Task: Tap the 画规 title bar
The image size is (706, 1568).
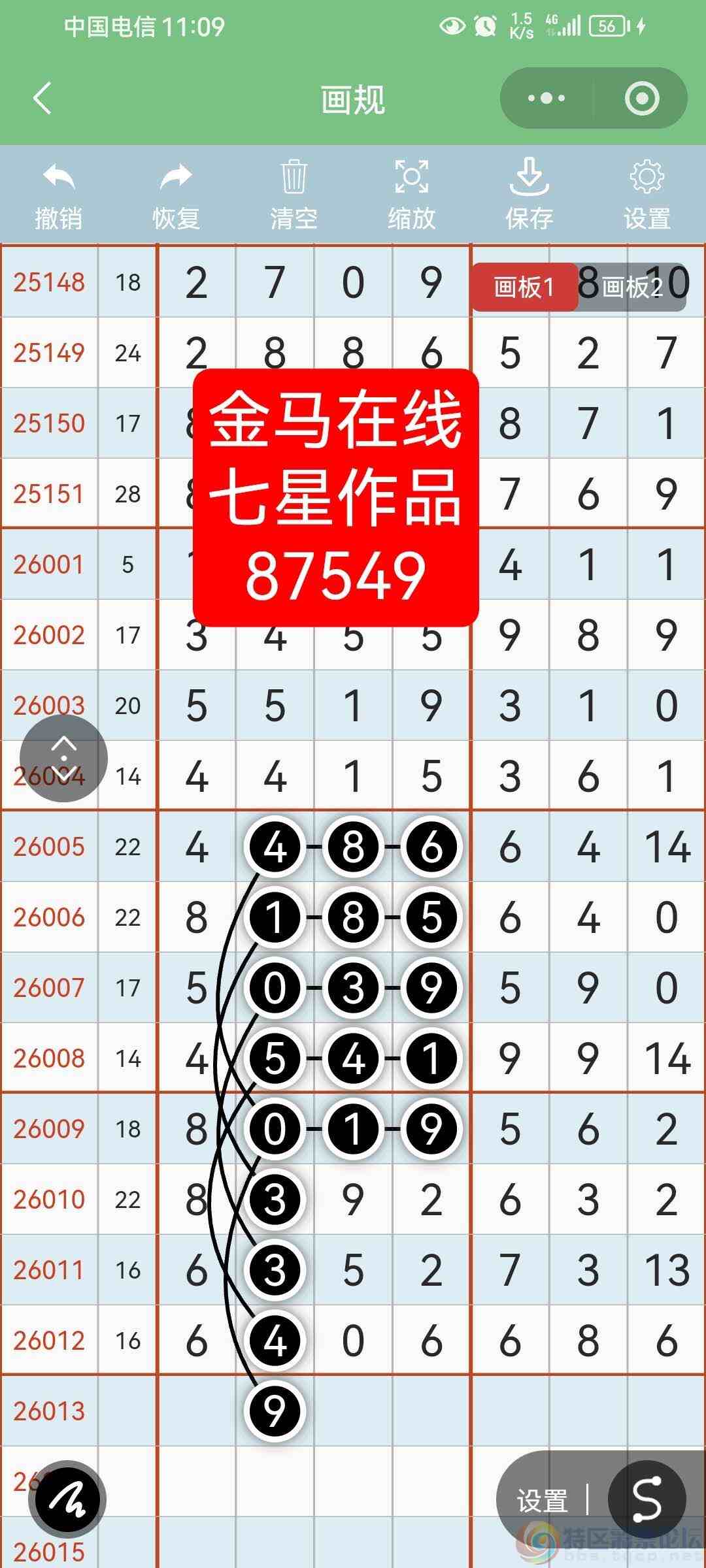Action: [353, 98]
